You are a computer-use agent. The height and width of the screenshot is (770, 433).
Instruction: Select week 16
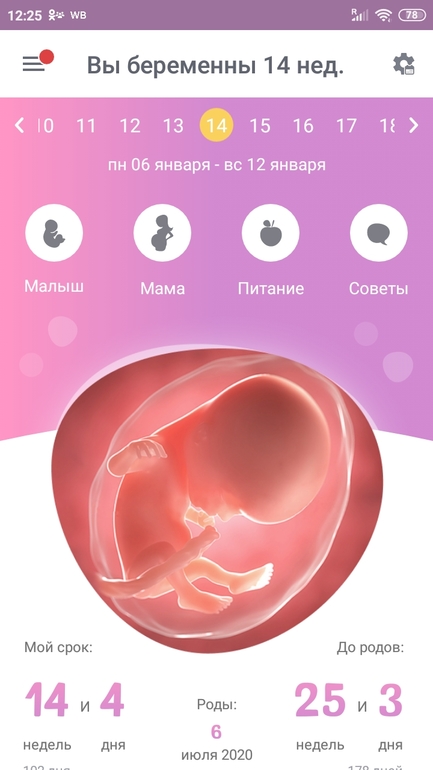pyautogui.click(x=303, y=126)
